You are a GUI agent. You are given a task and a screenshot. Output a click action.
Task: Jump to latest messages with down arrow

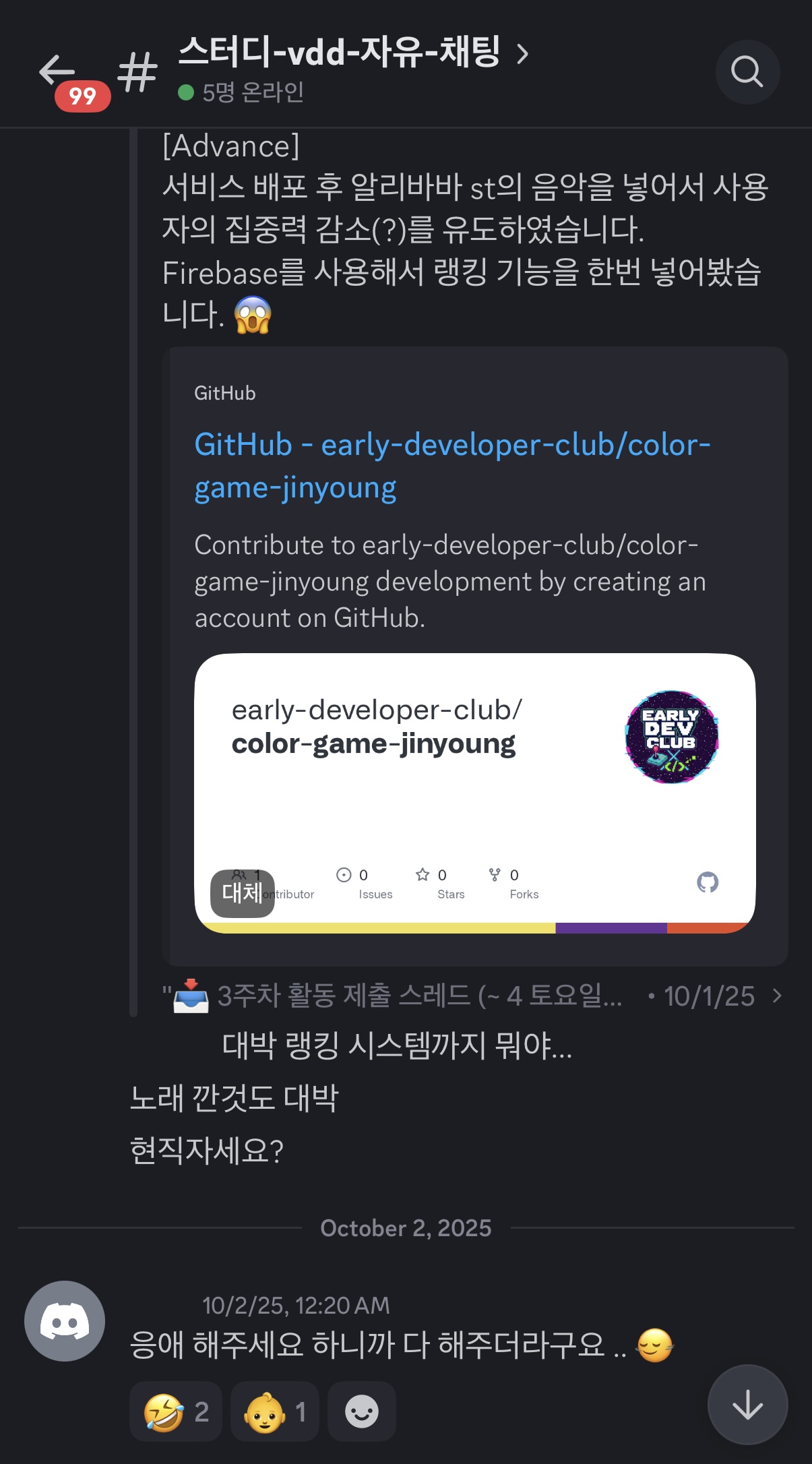pyautogui.click(x=747, y=1405)
